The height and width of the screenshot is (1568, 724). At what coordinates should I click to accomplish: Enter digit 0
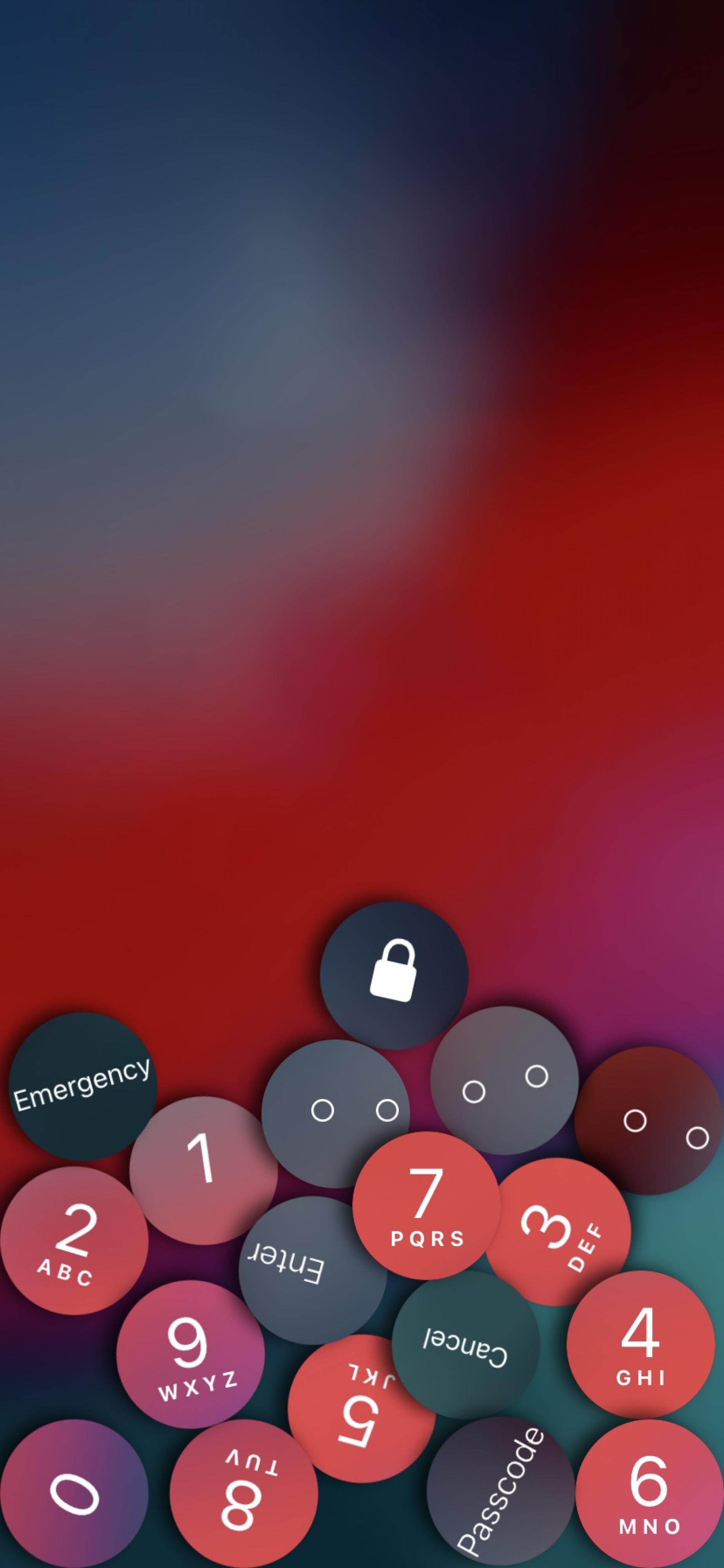74,1494
